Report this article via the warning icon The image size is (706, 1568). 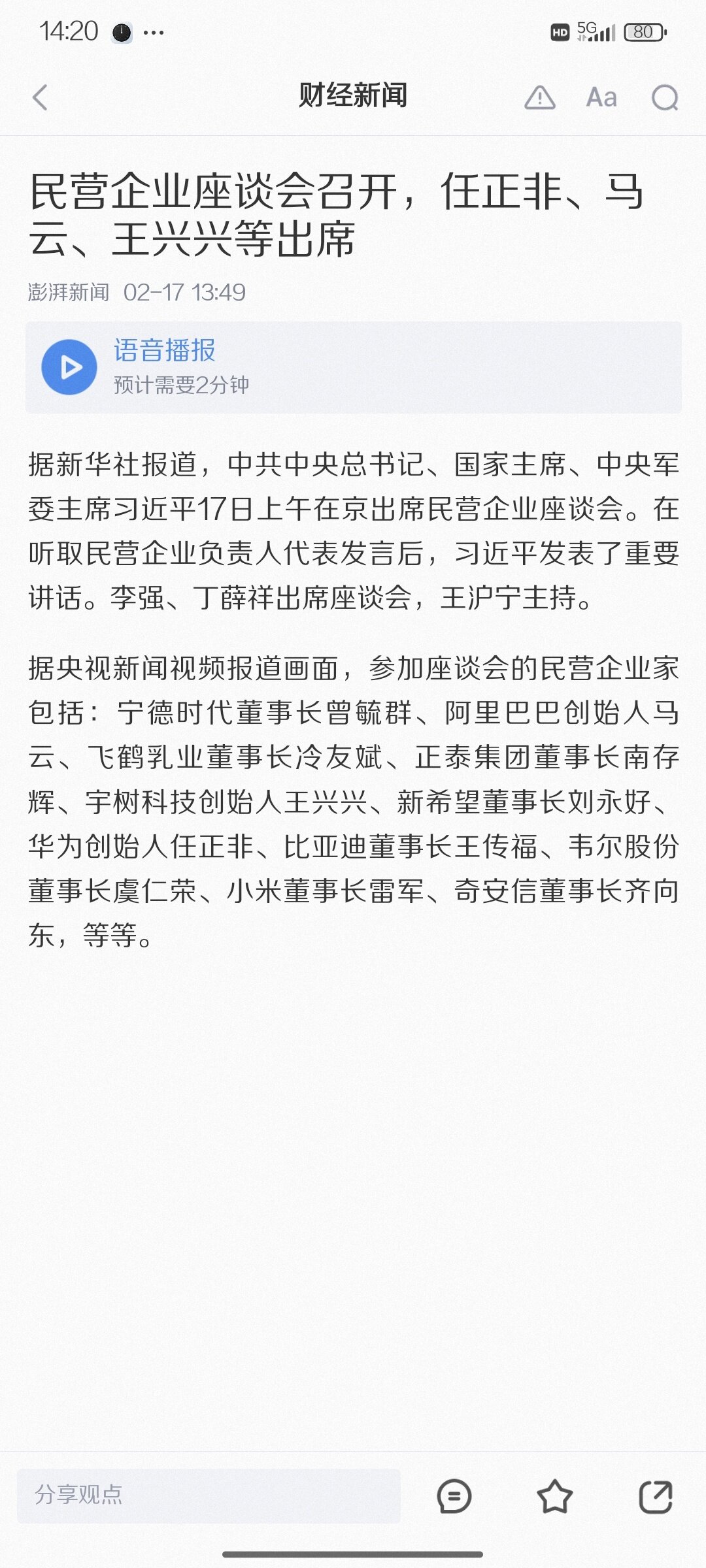540,98
